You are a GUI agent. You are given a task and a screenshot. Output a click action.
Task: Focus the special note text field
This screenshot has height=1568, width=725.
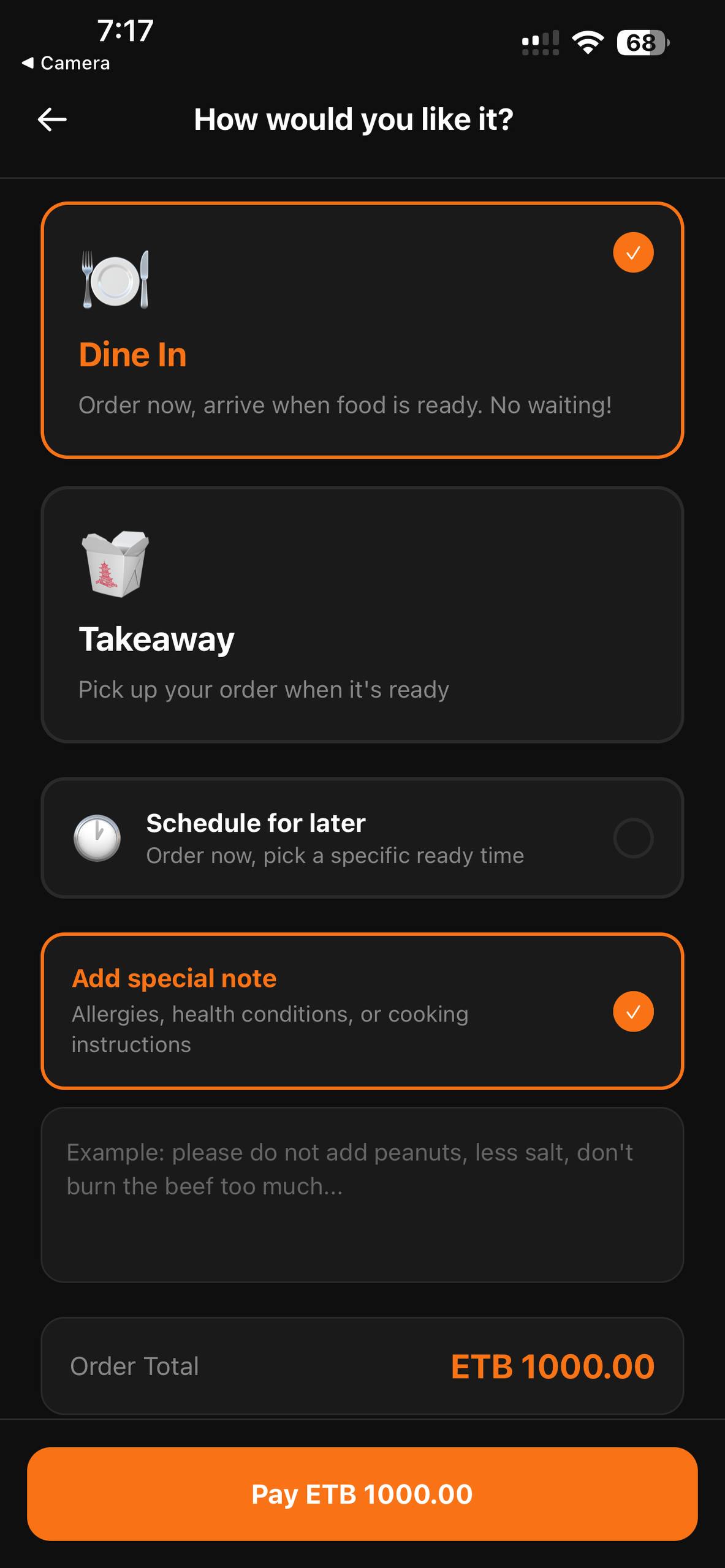(x=362, y=1194)
